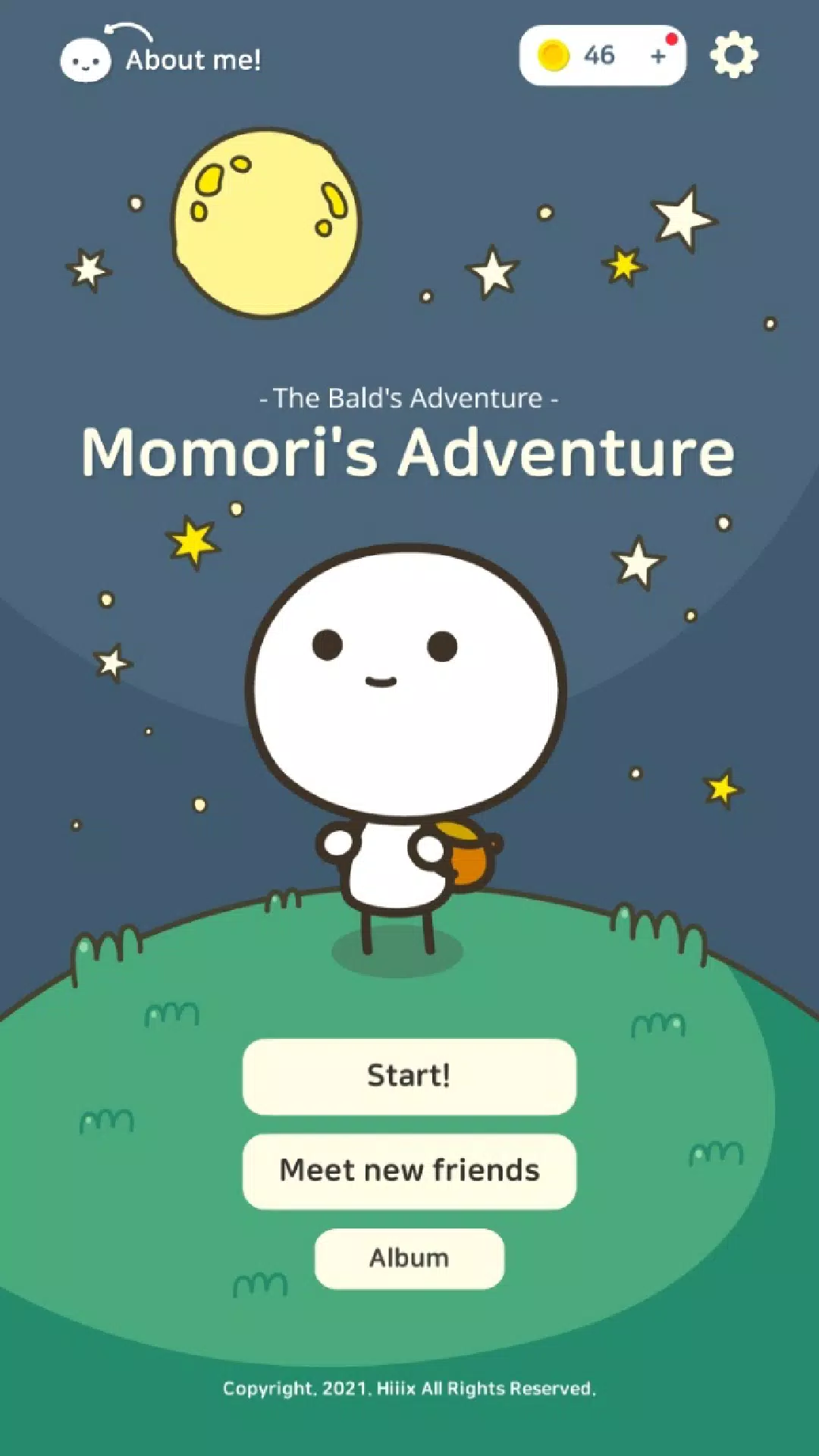Image resolution: width=819 pixels, height=1456 pixels.
Task: Select Meet new friends
Action: pos(409,1171)
